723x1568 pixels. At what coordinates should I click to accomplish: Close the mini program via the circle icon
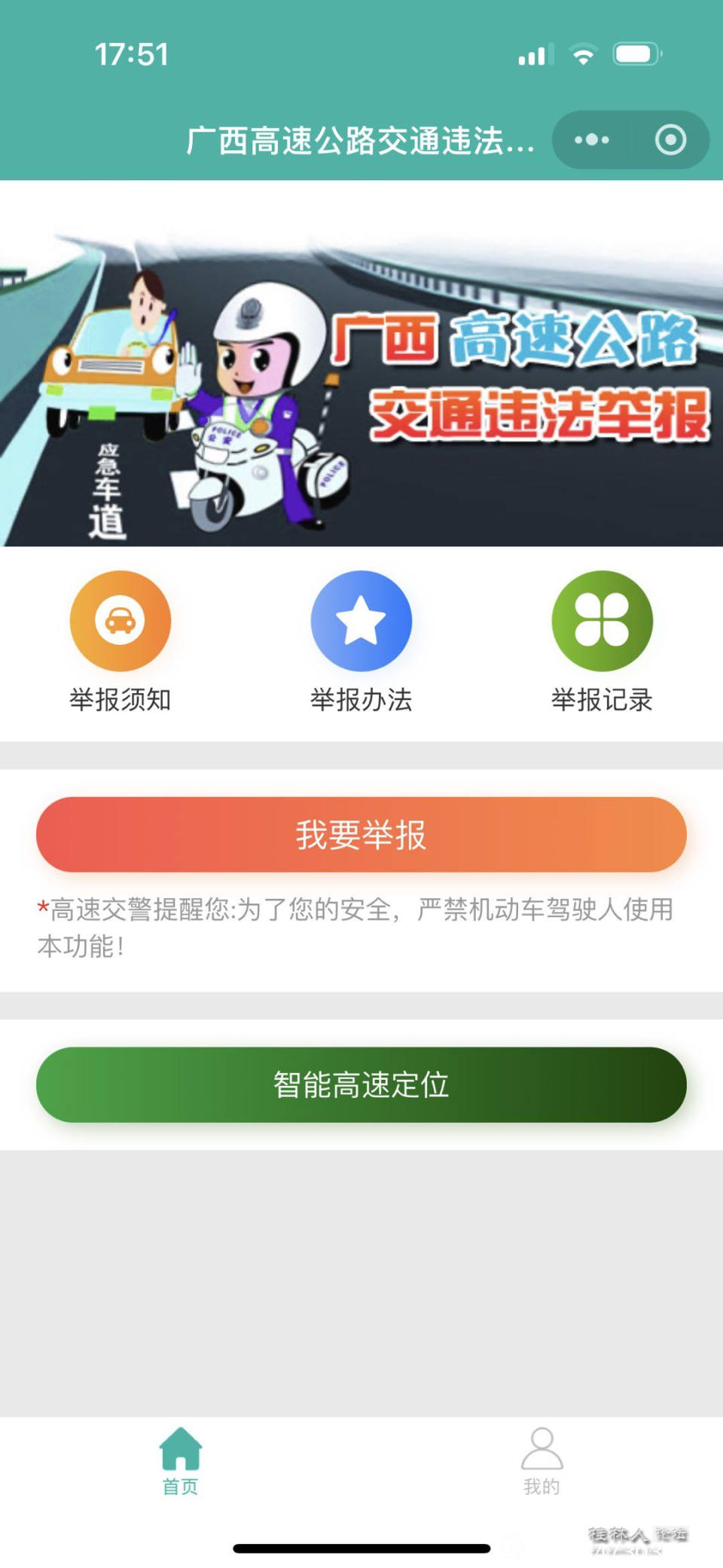point(670,140)
